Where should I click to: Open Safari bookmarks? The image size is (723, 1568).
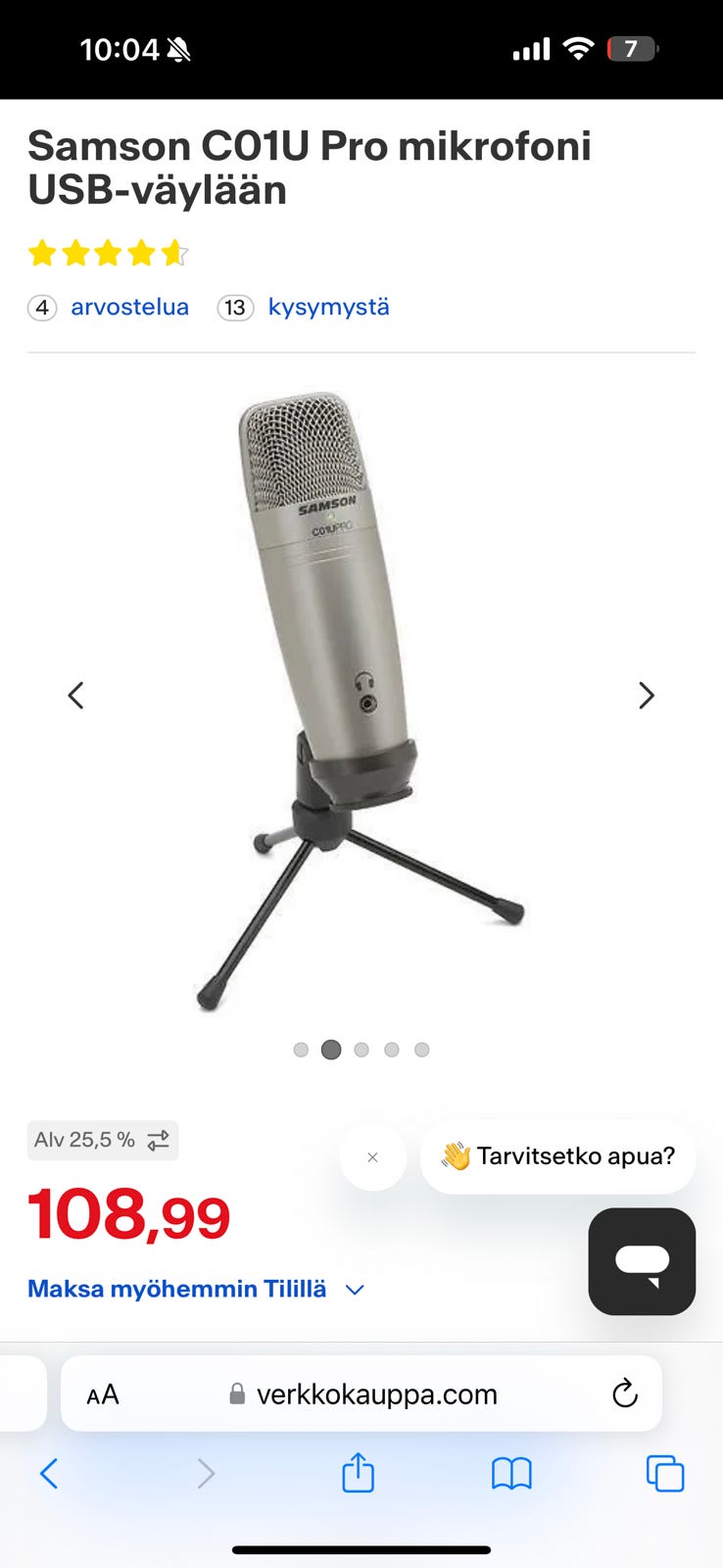click(511, 1473)
